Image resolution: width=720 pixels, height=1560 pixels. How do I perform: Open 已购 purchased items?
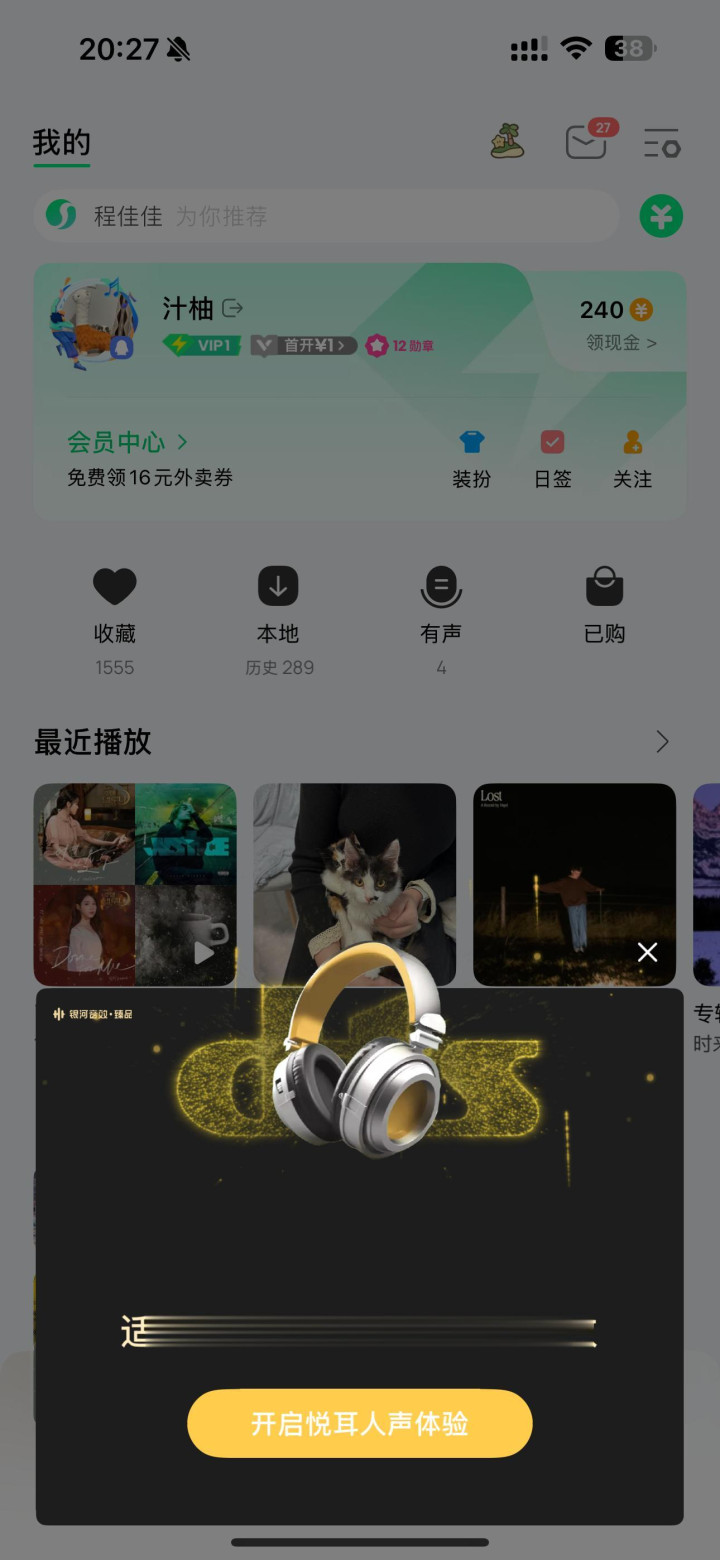[x=604, y=607]
